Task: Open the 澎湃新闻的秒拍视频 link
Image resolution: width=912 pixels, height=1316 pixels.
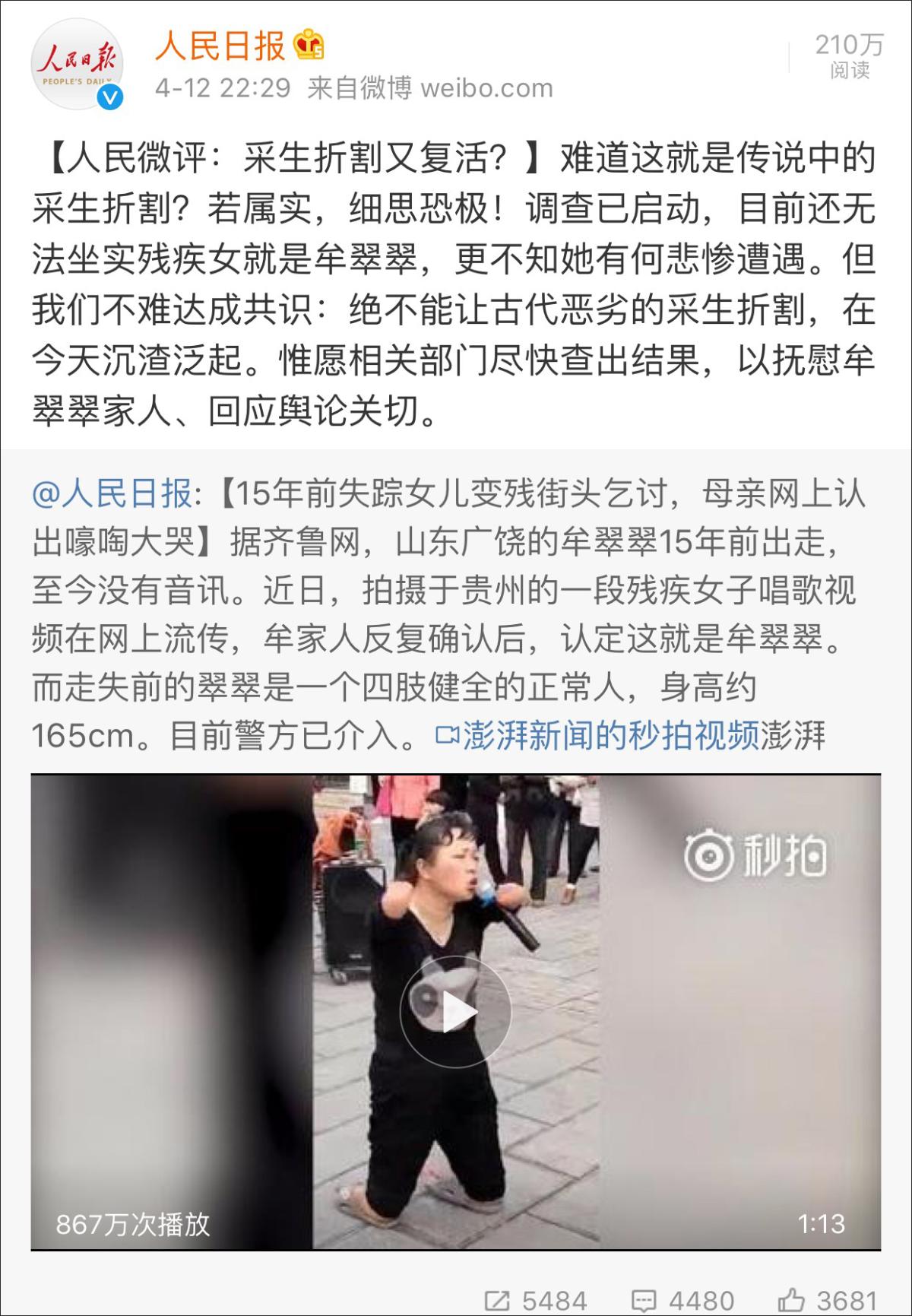Action: pos(599,735)
